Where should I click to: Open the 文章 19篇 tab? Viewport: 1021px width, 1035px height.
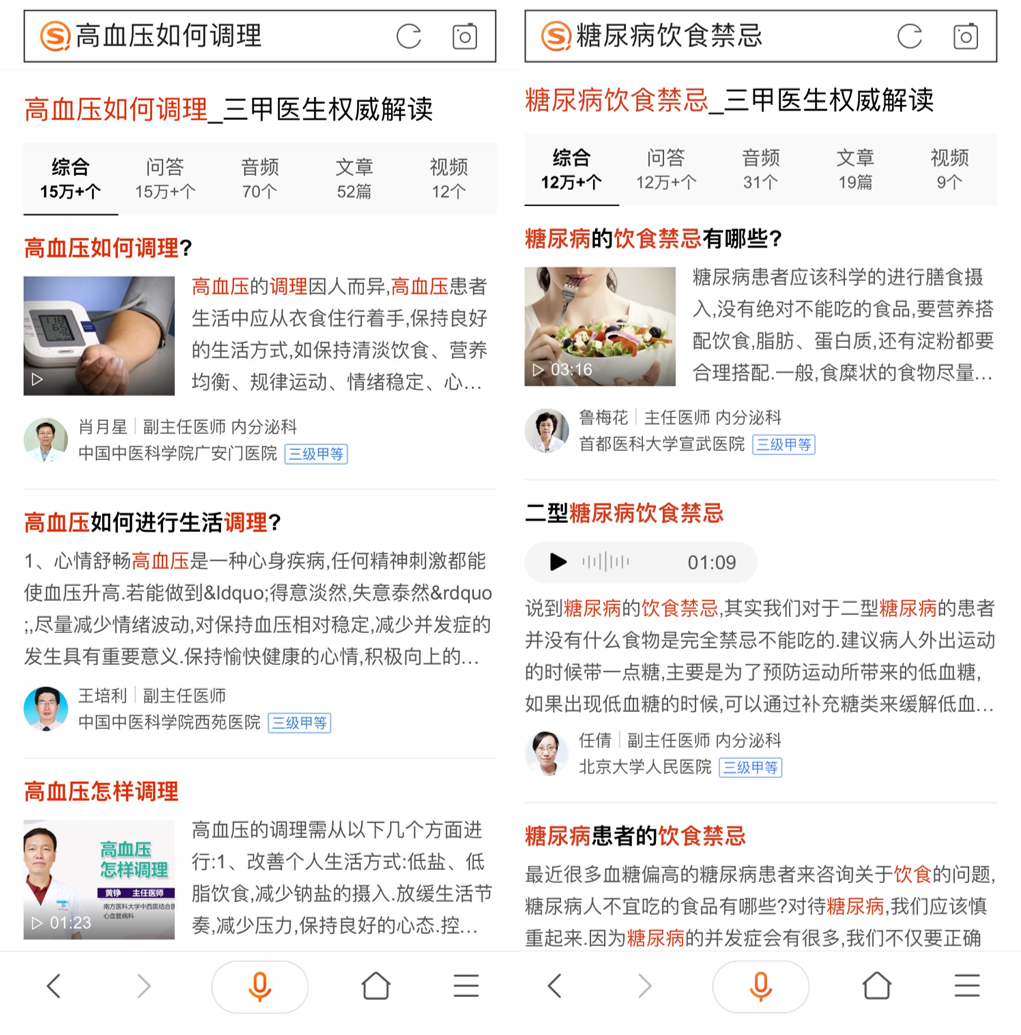[x=855, y=170]
